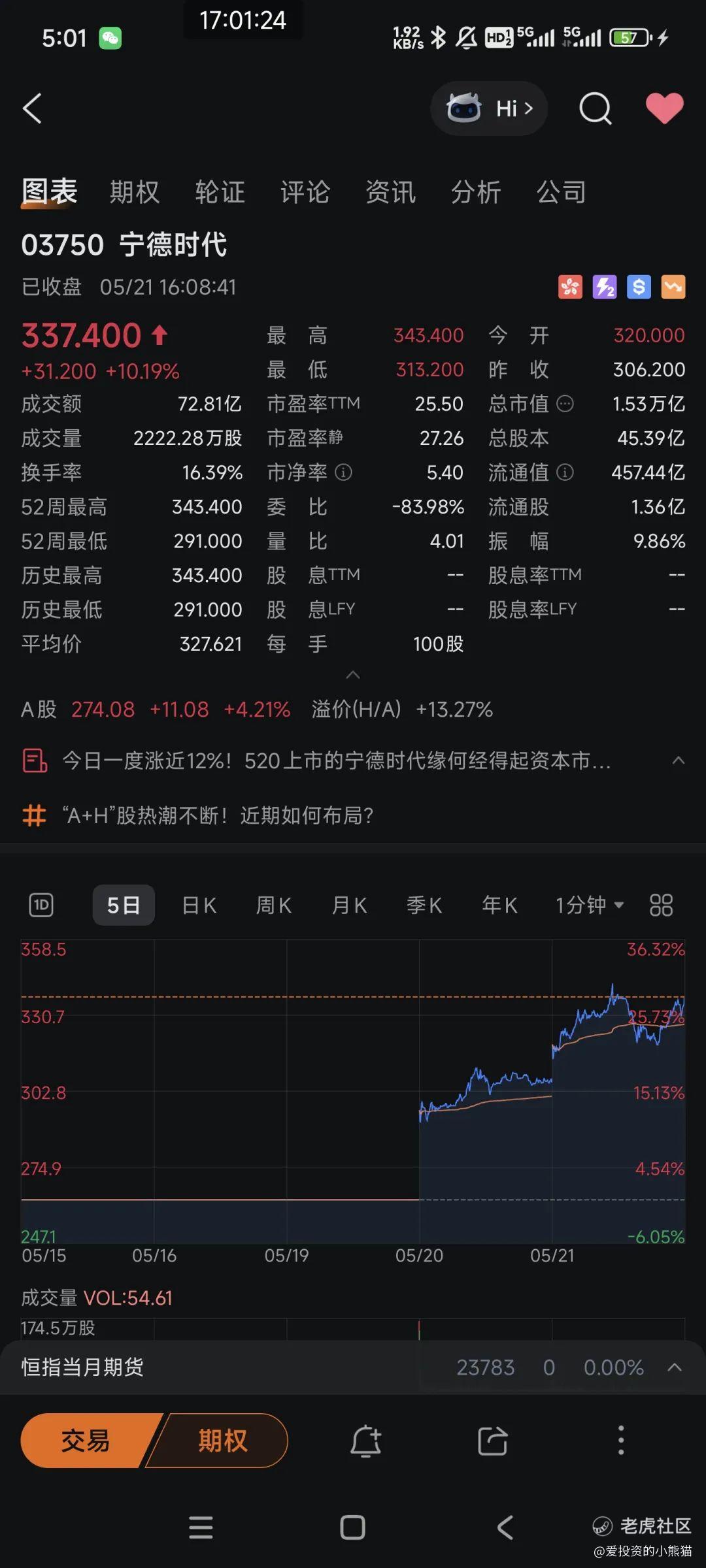Open the Hi assistant chat
The width and height of the screenshot is (706, 1568).
click(x=489, y=108)
